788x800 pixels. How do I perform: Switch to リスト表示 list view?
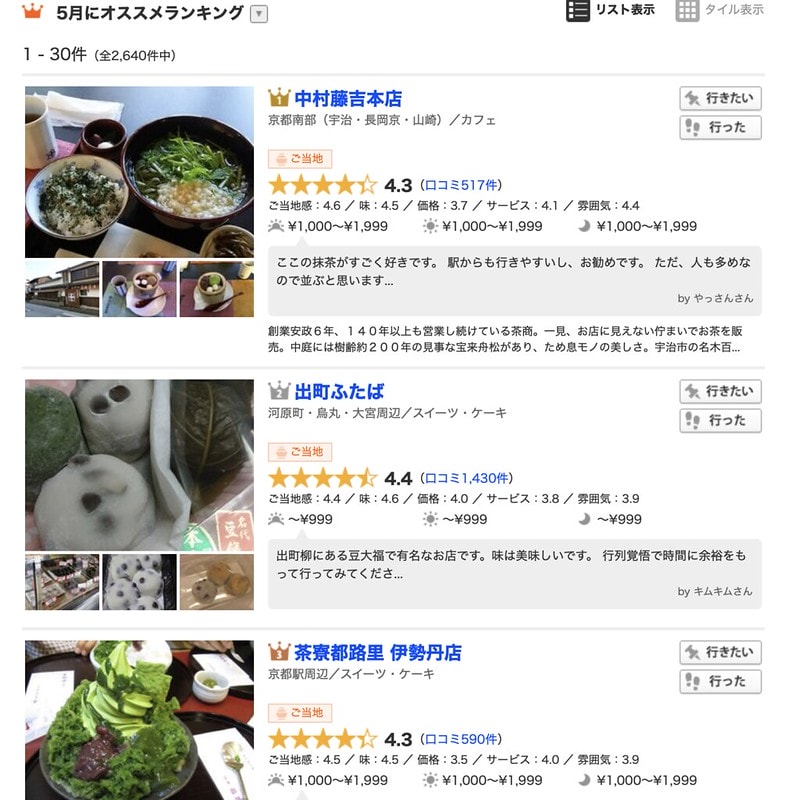coord(611,11)
